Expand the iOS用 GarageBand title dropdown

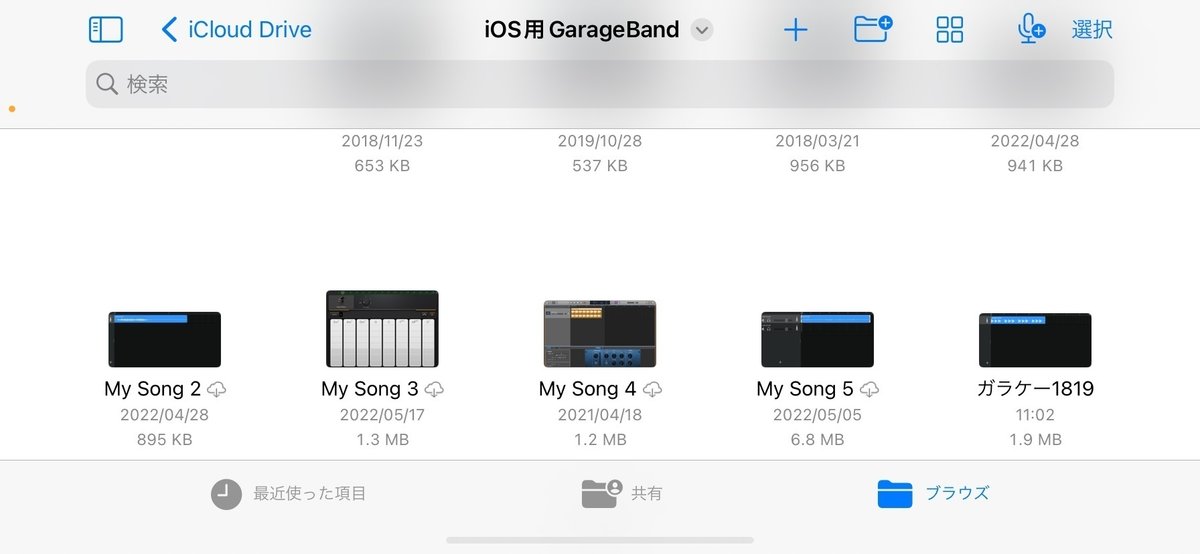pyautogui.click(x=702, y=30)
